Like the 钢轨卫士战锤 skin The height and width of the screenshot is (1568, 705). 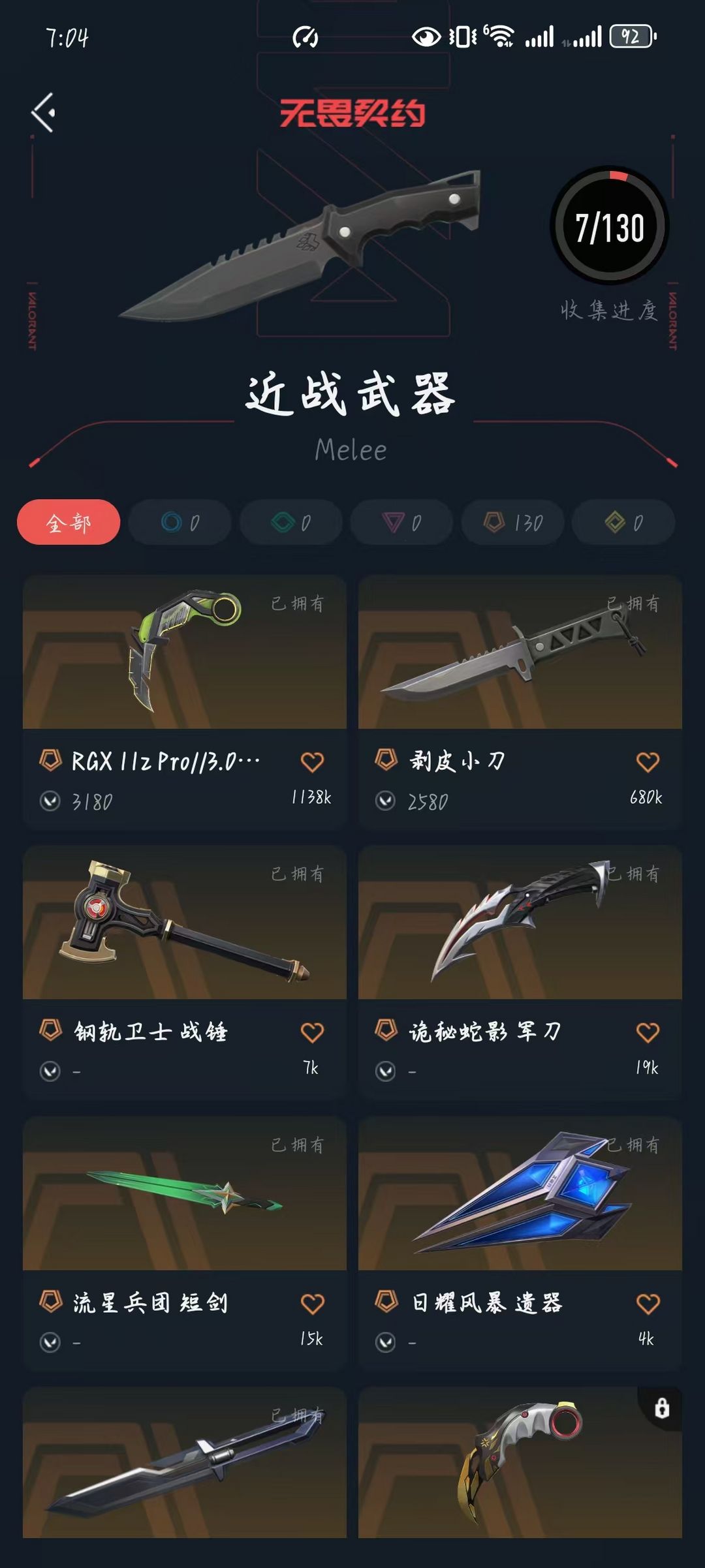pos(312,1032)
